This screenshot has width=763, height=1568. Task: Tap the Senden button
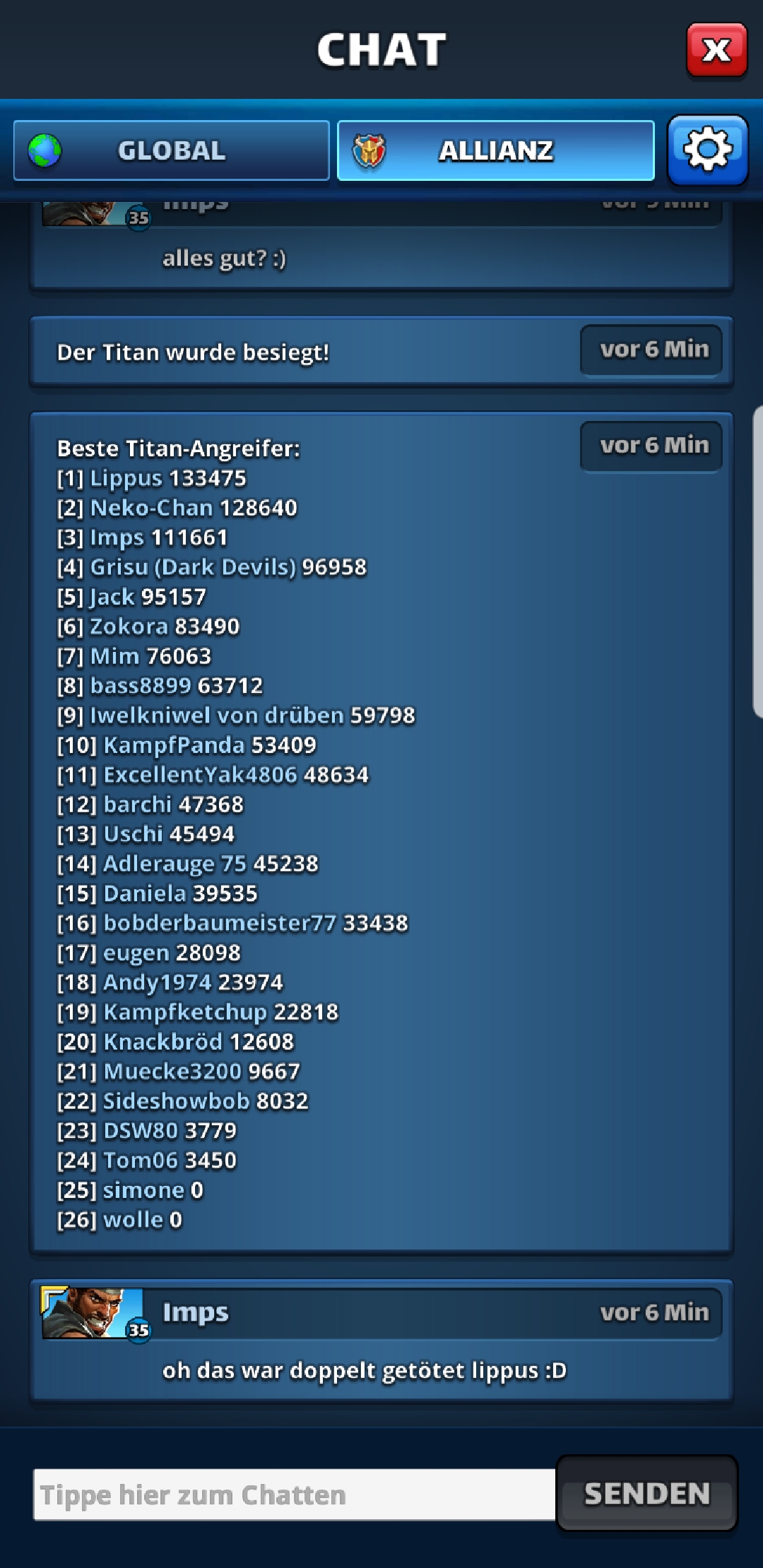pos(647,1493)
